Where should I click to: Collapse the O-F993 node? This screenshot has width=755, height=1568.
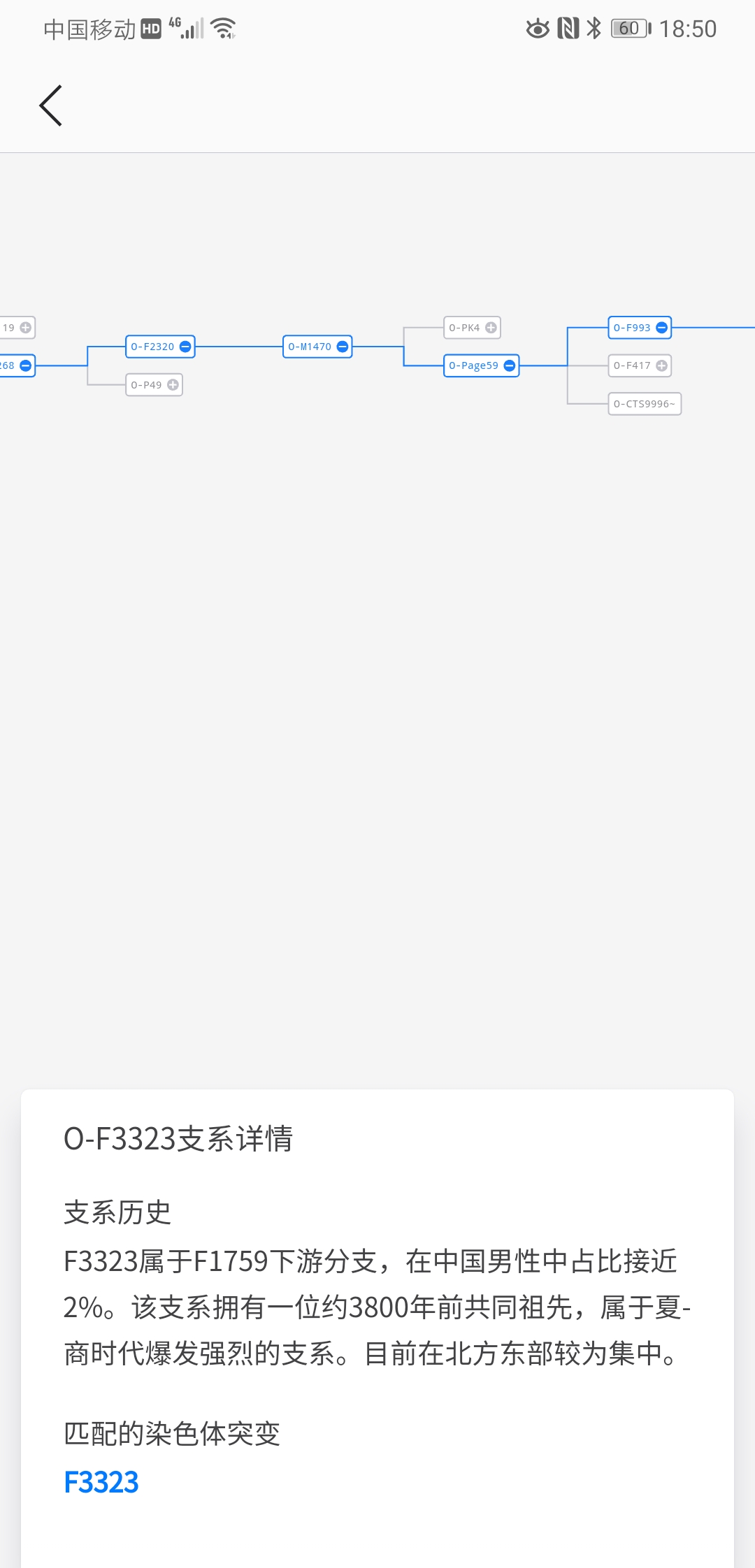click(662, 328)
